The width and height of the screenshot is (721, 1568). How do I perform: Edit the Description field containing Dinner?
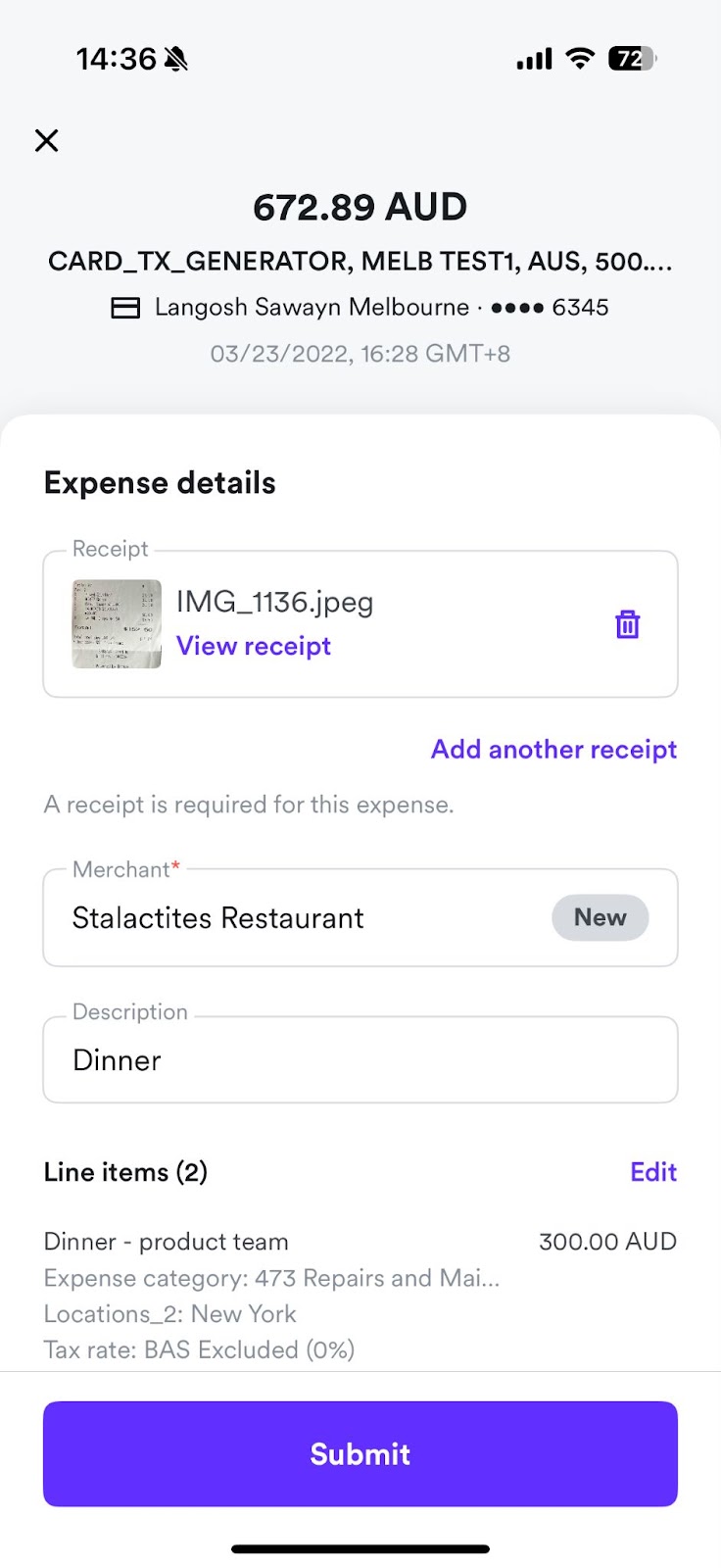pyautogui.click(x=360, y=1059)
